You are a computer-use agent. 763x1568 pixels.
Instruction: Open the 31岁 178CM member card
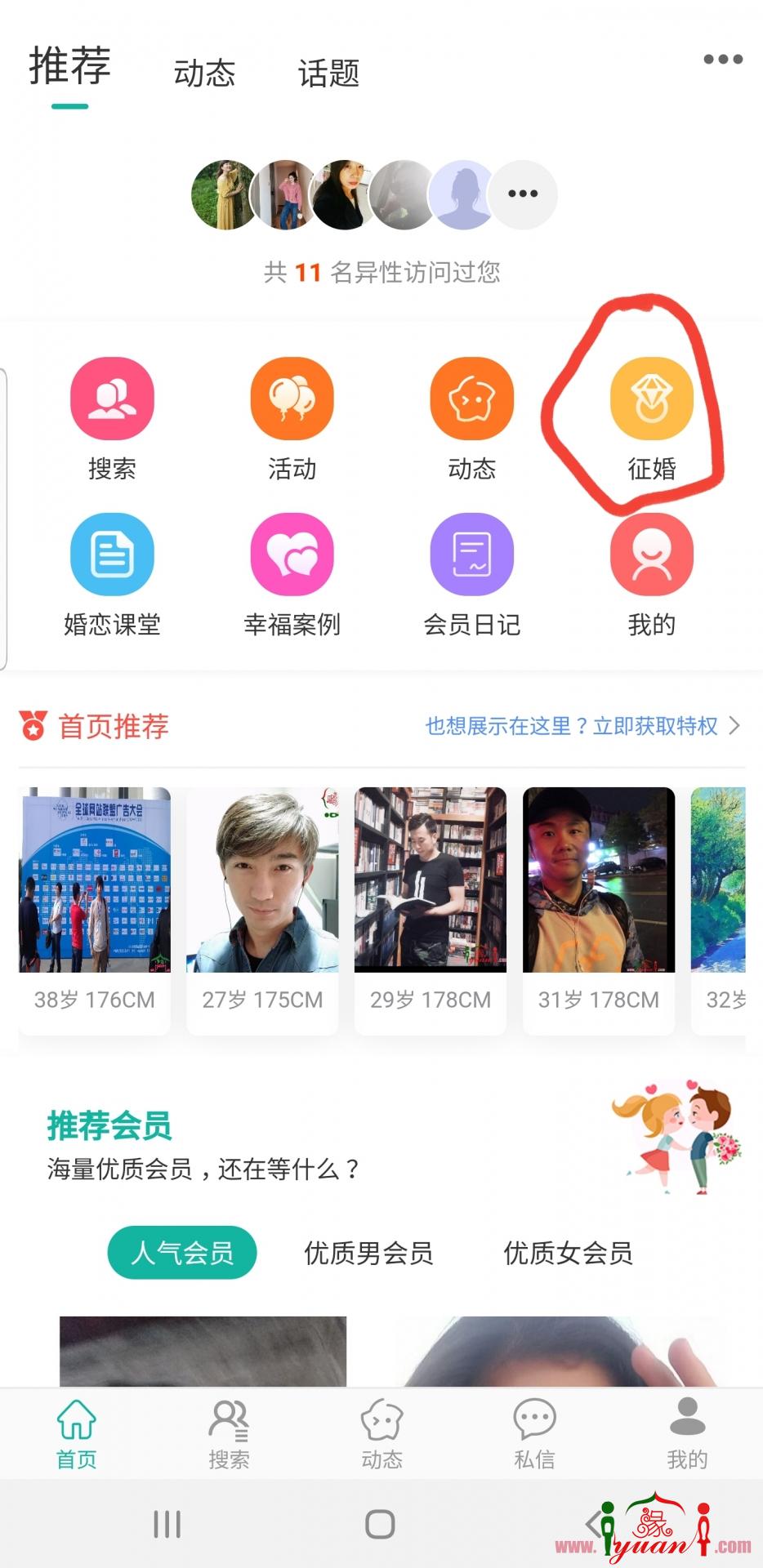[599, 906]
